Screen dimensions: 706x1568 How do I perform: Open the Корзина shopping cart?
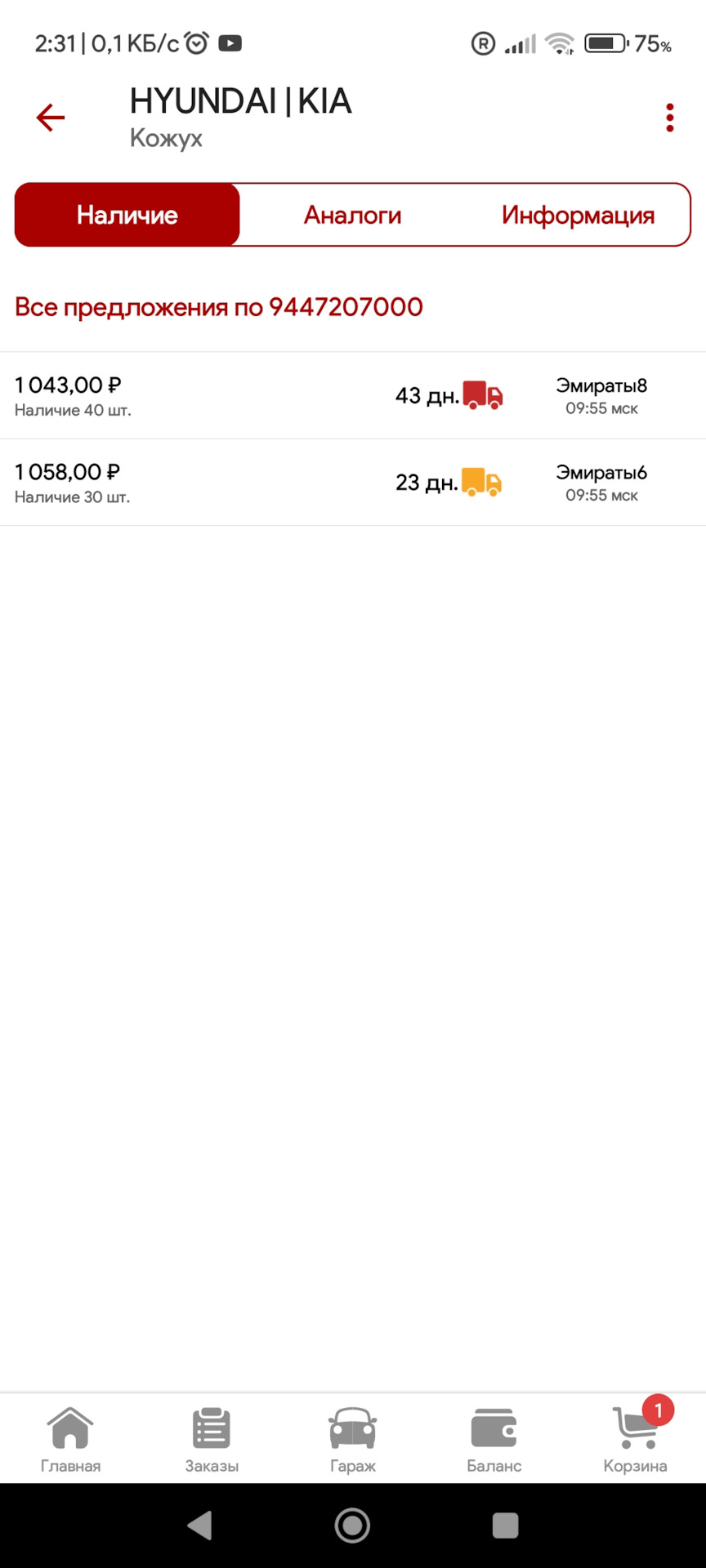[635, 1440]
